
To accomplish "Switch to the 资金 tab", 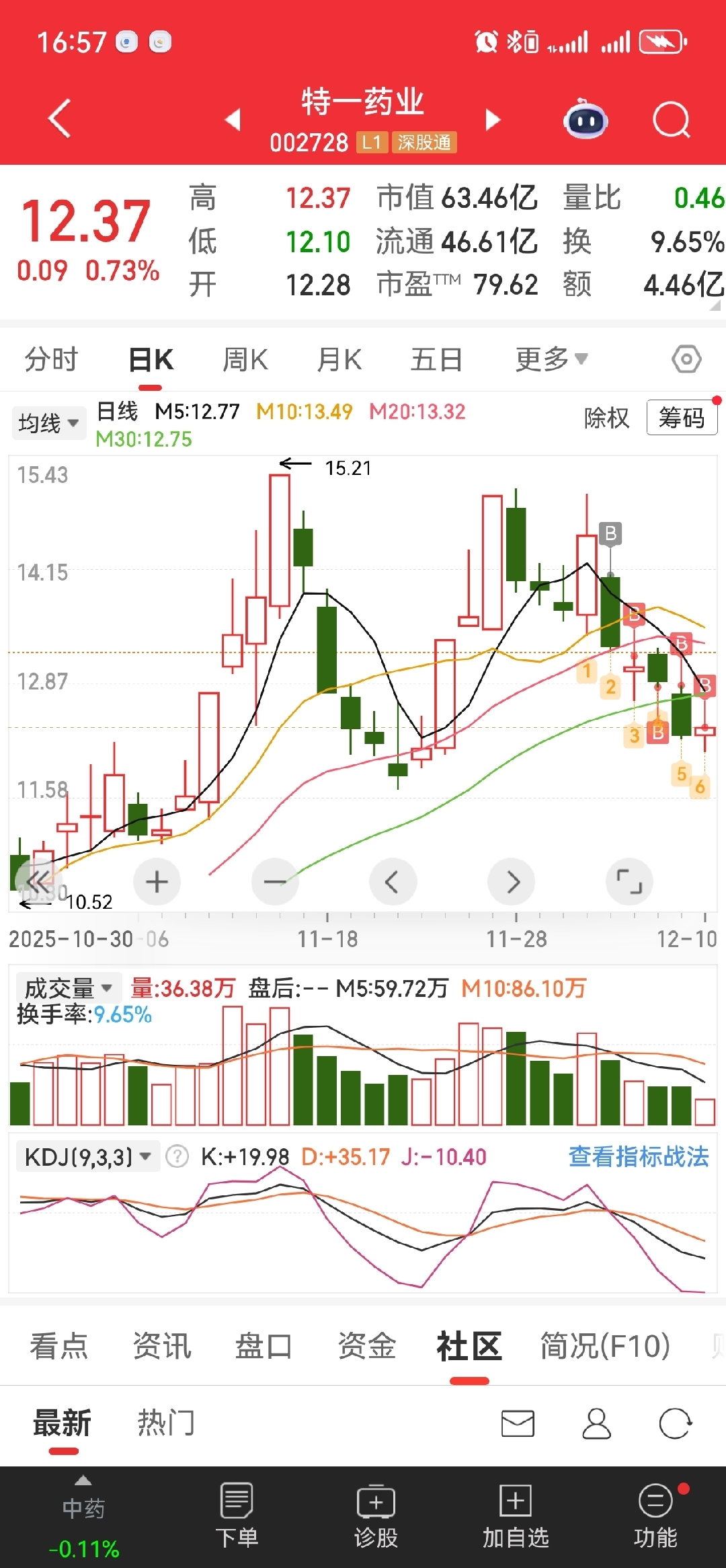I will pyautogui.click(x=366, y=1347).
